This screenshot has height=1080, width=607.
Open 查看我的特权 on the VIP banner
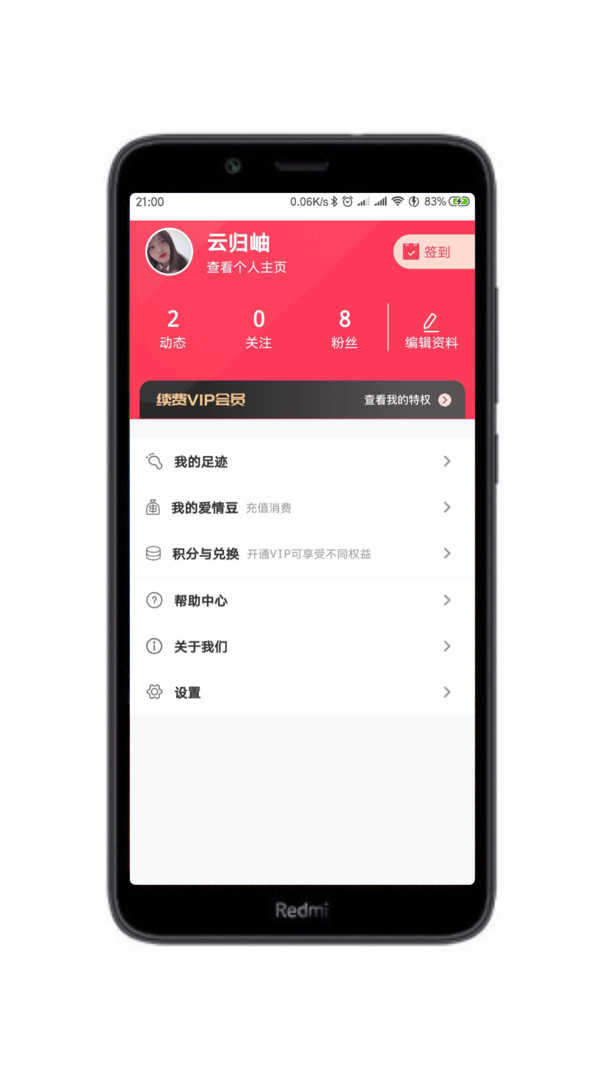(x=407, y=400)
